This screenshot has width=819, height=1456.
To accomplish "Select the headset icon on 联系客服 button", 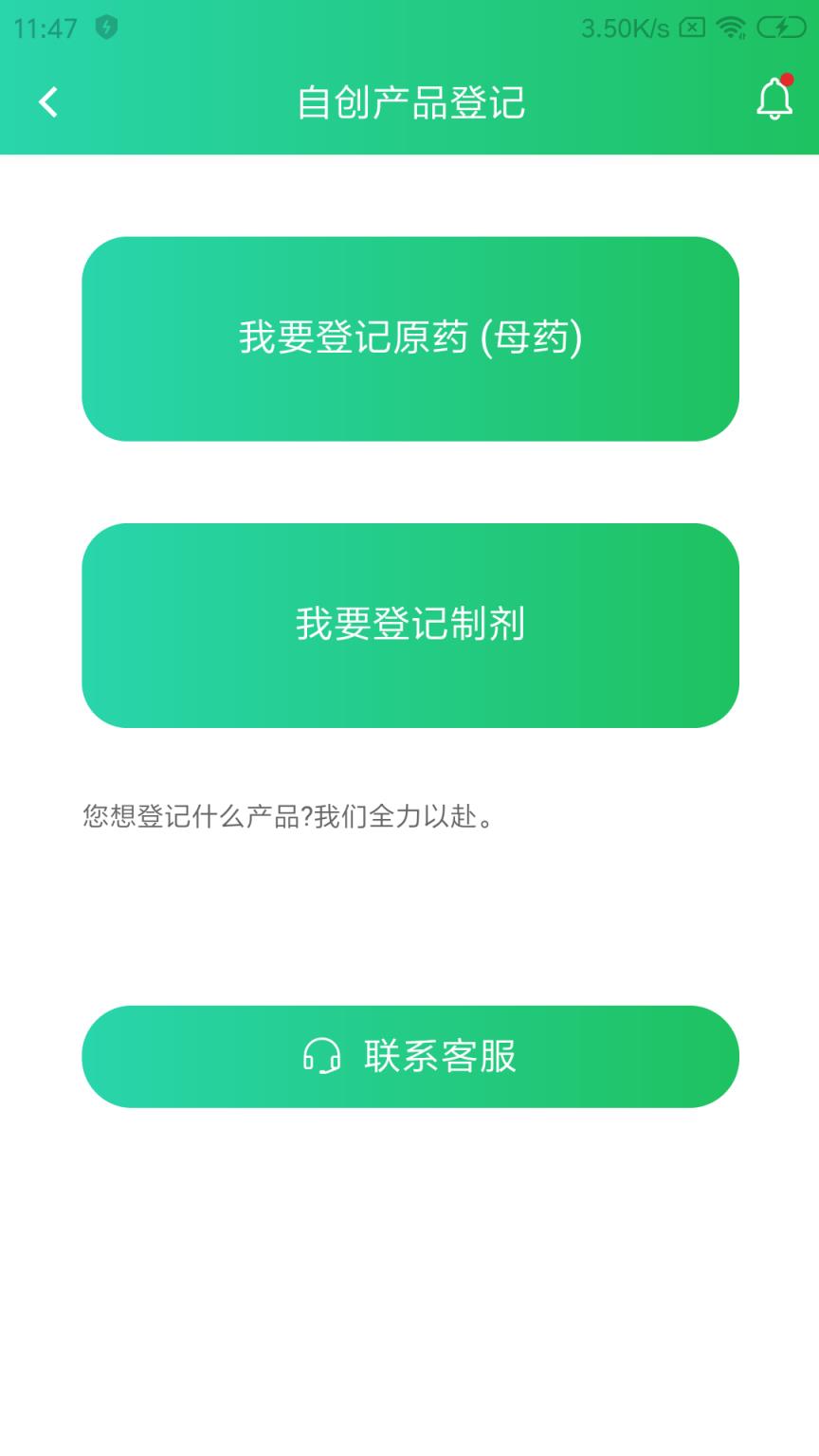I will tap(322, 1057).
